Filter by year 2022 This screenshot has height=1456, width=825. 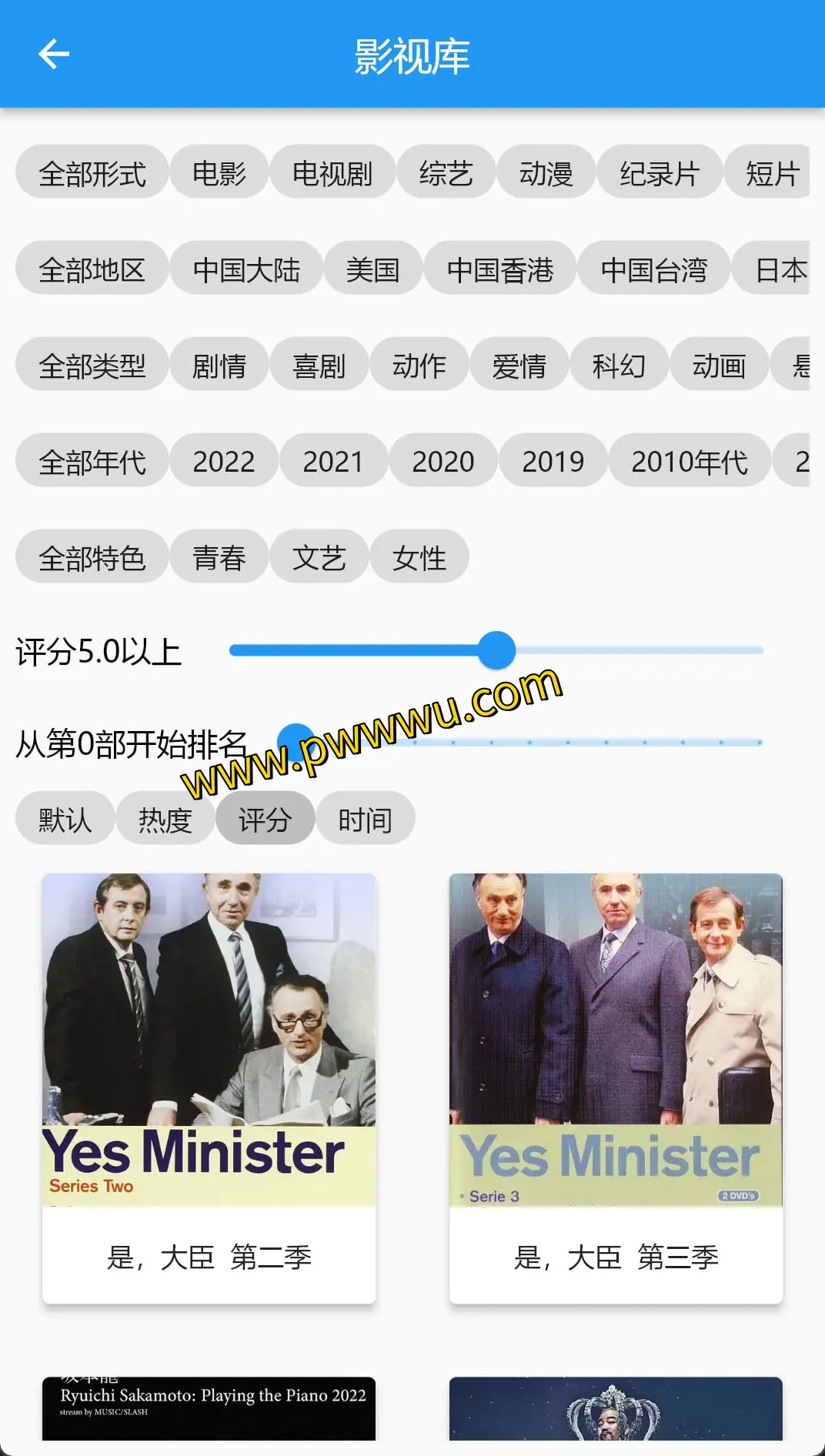coord(223,462)
